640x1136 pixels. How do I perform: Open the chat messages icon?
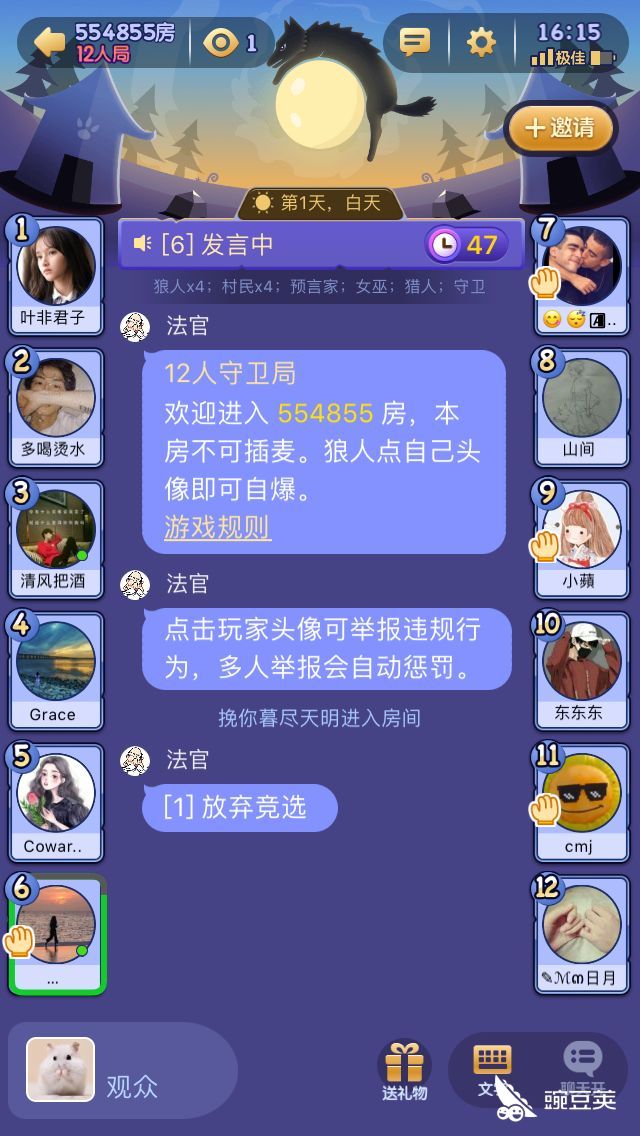(415, 43)
